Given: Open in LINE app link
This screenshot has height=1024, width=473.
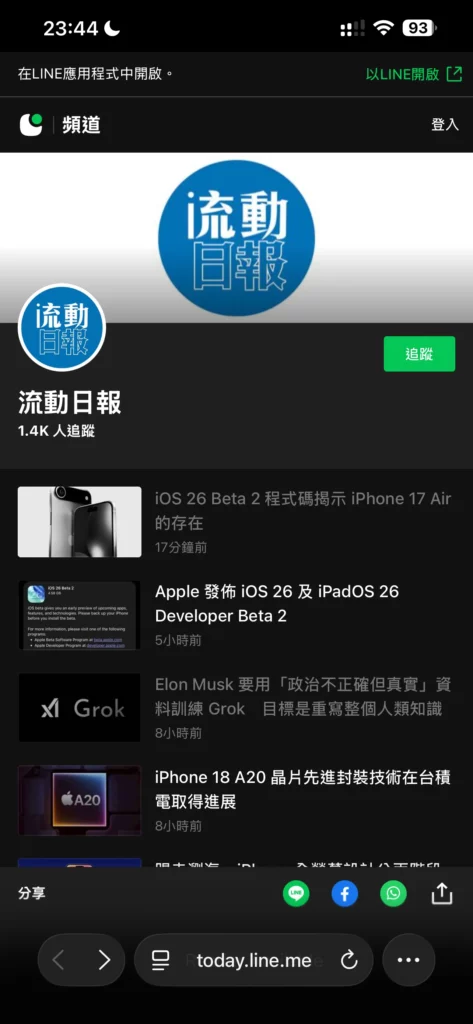Looking at the screenshot, I should pyautogui.click(x=414, y=74).
